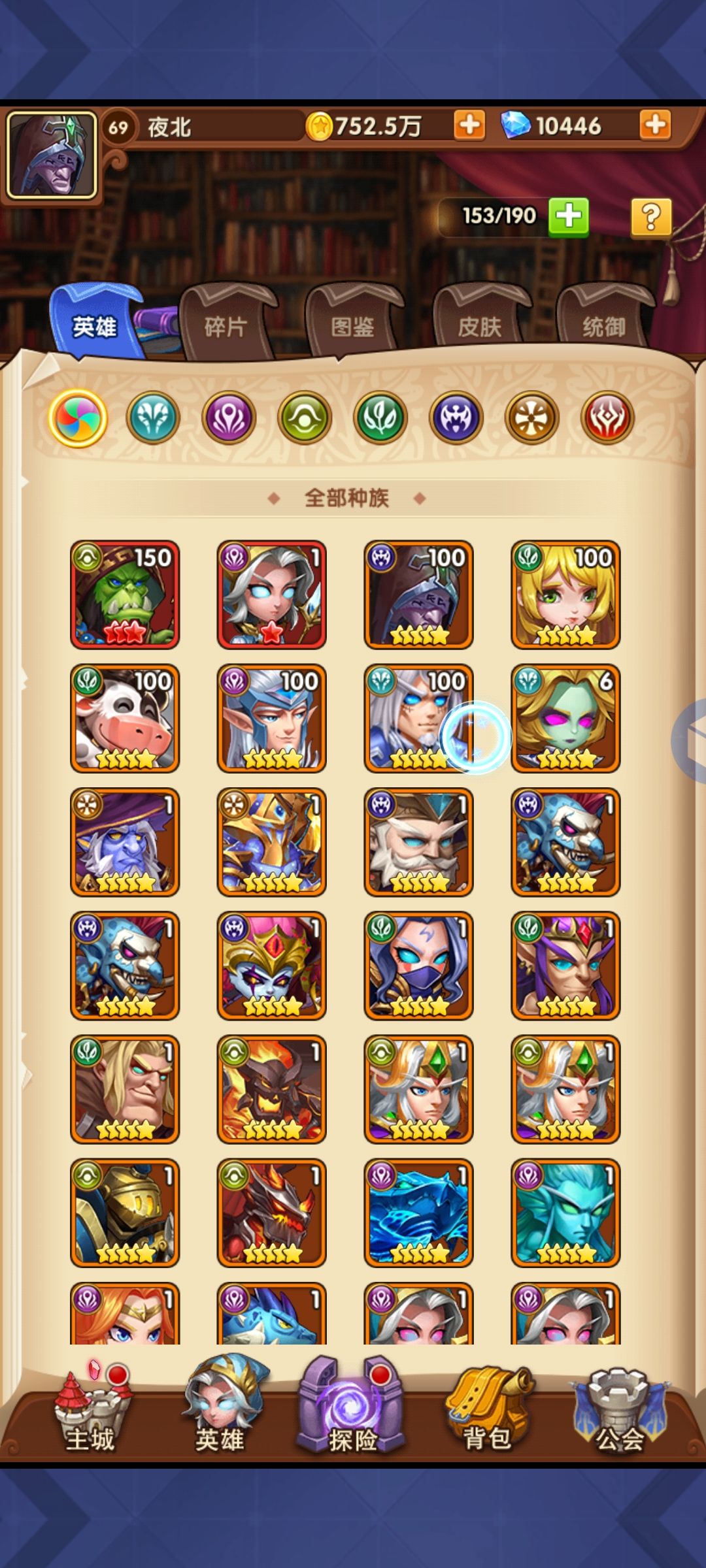
Task: Expand hero capacity with green plus
Action: pos(568,216)
